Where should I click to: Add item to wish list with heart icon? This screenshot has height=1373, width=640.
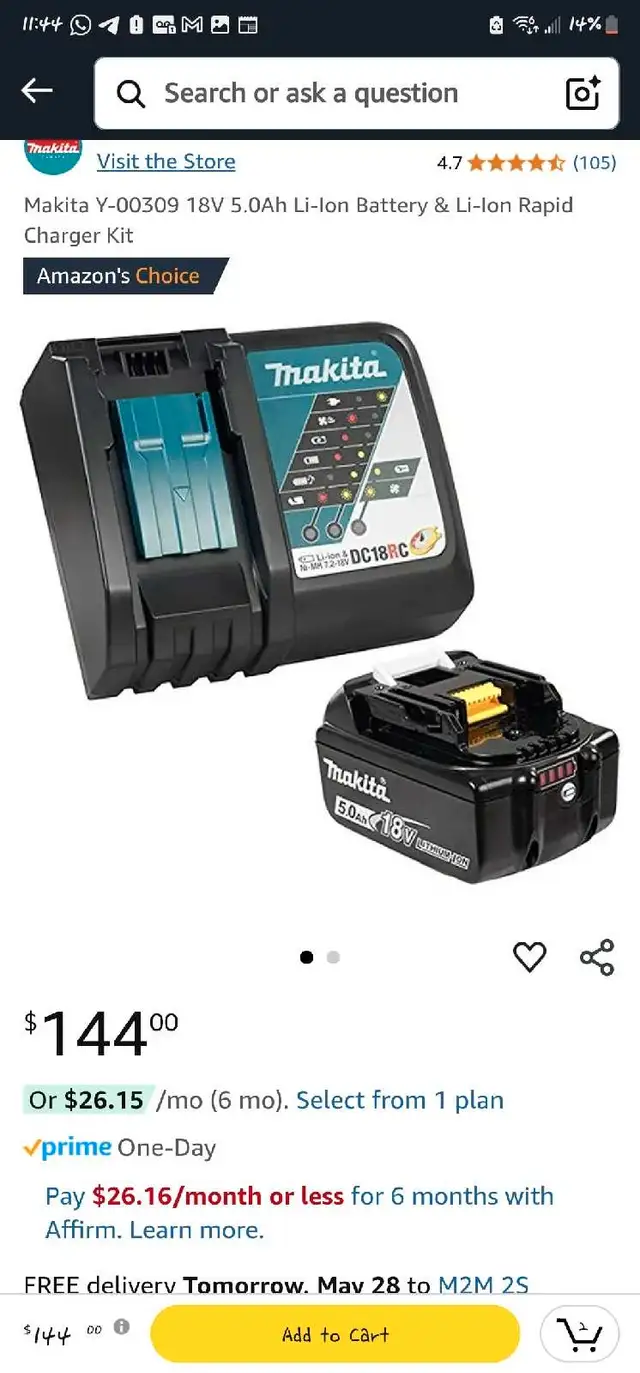click(529, 957)
